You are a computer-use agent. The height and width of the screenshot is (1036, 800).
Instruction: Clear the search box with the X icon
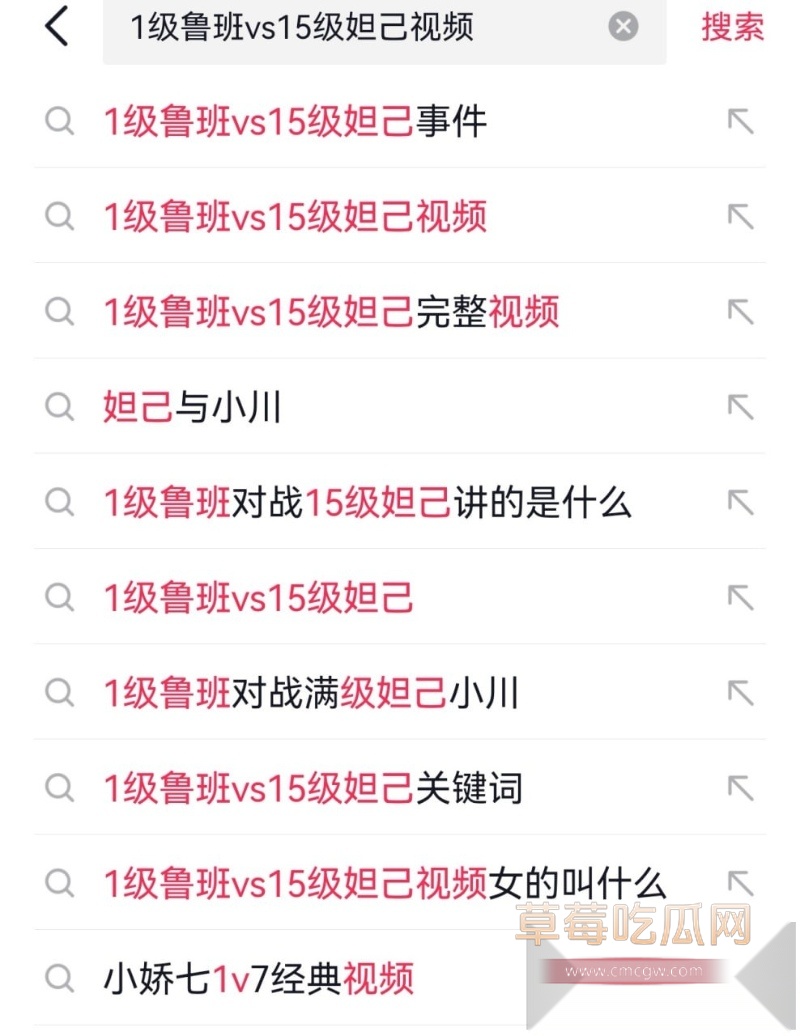(x=623, y=27)
